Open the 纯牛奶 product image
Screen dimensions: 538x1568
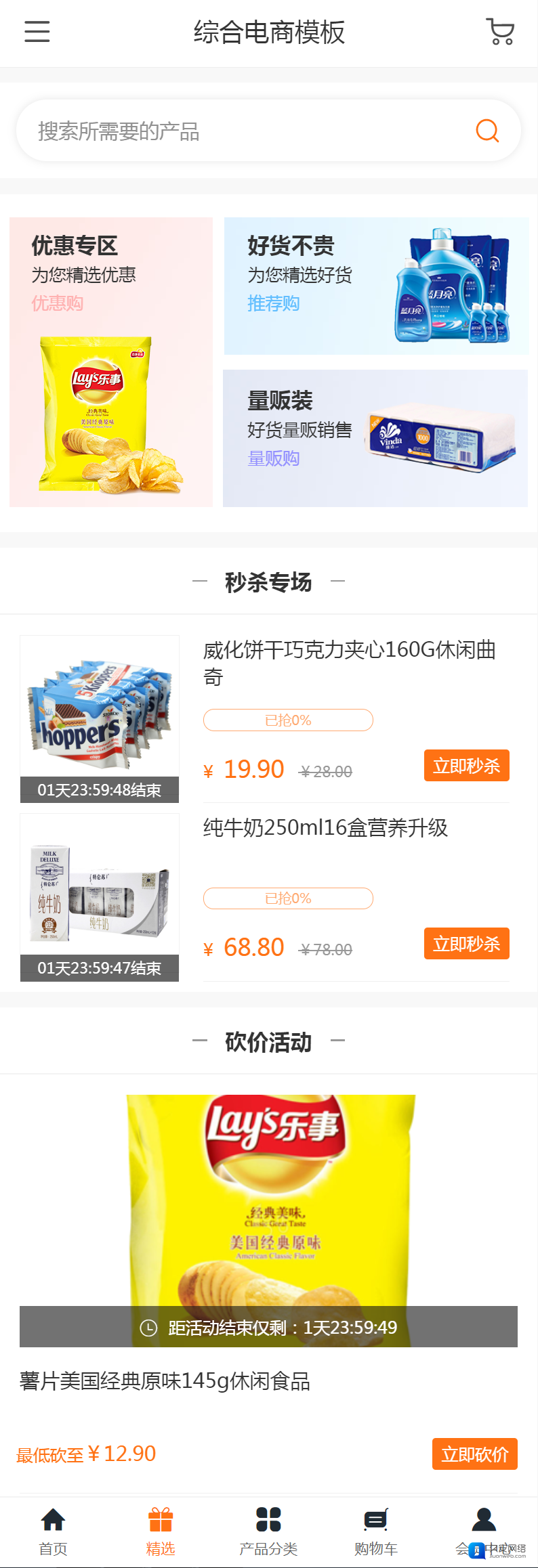100,887
